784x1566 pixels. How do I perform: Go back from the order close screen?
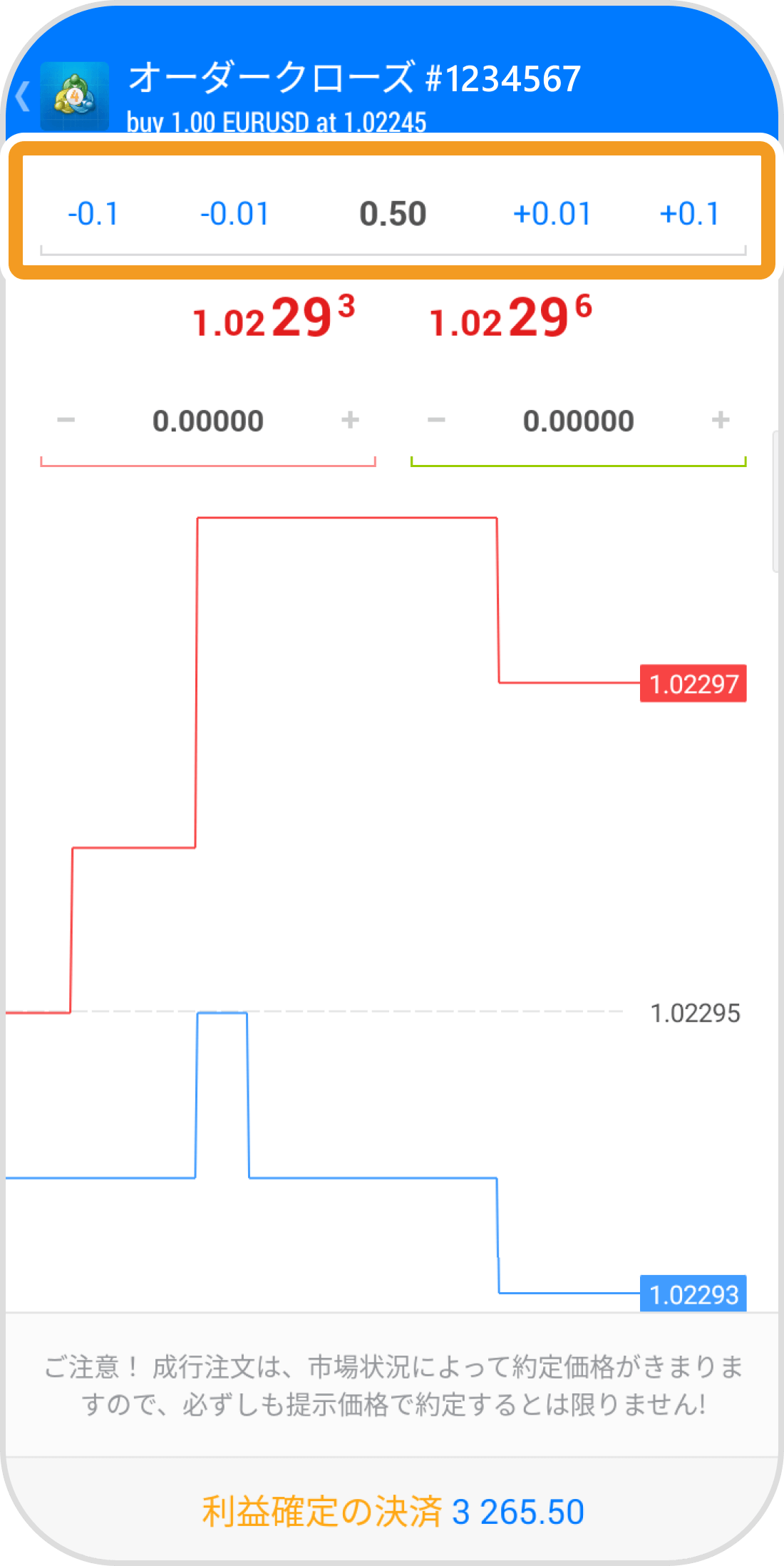(24, 97)
